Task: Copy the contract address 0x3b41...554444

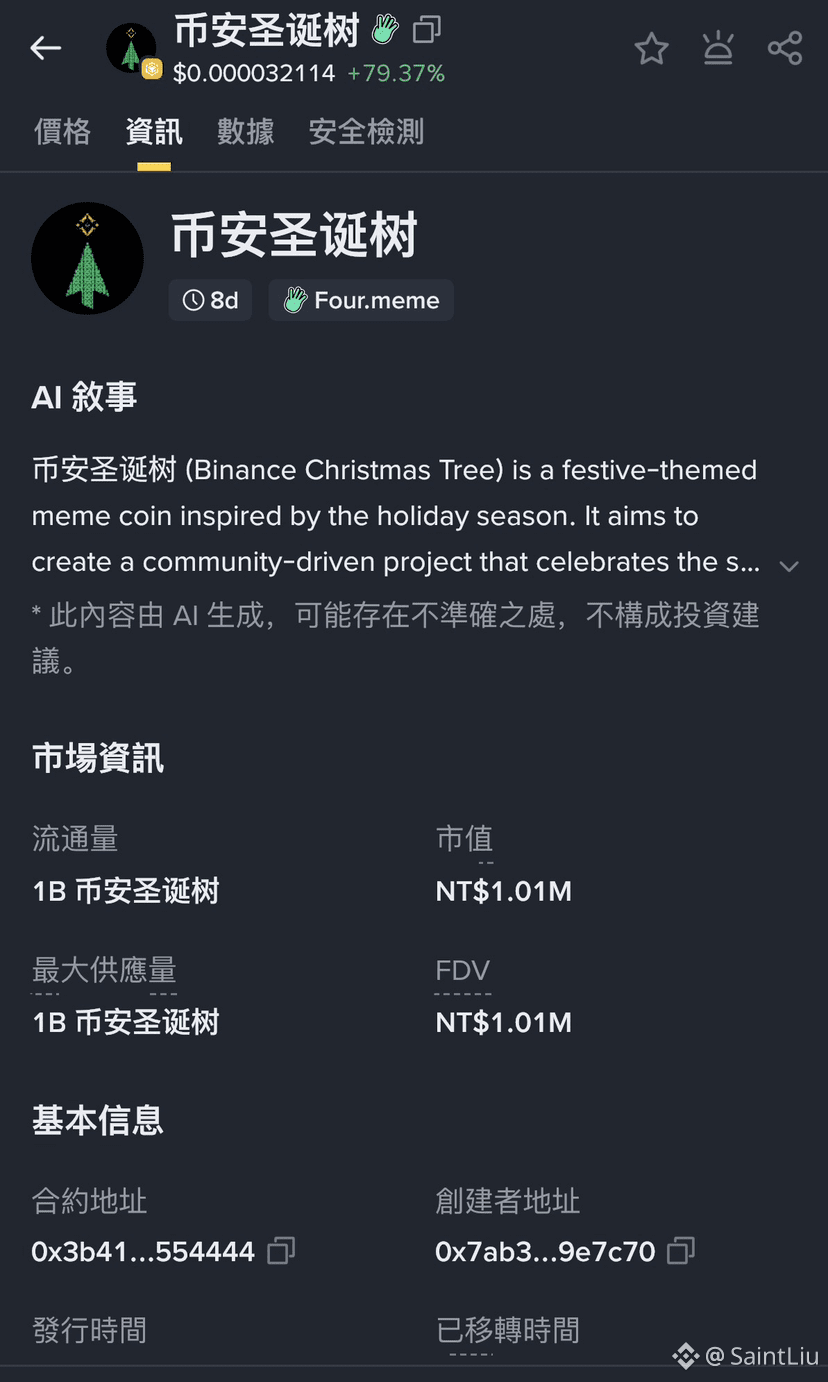Action: [x=281, y=1250]
